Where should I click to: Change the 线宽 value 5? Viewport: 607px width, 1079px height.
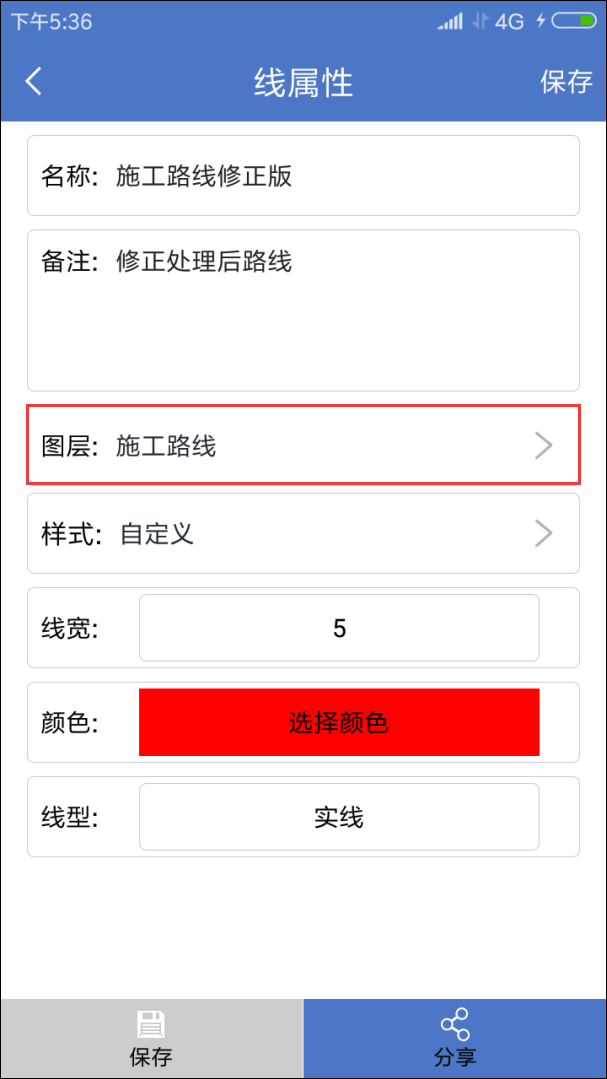pyautogui.click(x=339, y=628)
